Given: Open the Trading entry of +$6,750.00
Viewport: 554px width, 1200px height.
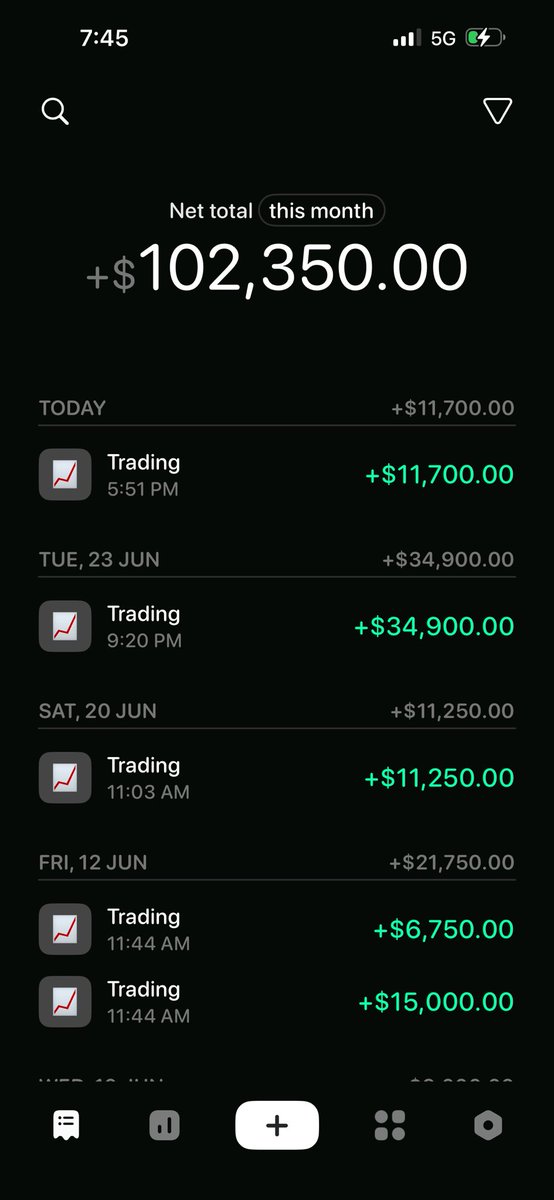Looking at the screenshot, I should [x=277, y=929].
